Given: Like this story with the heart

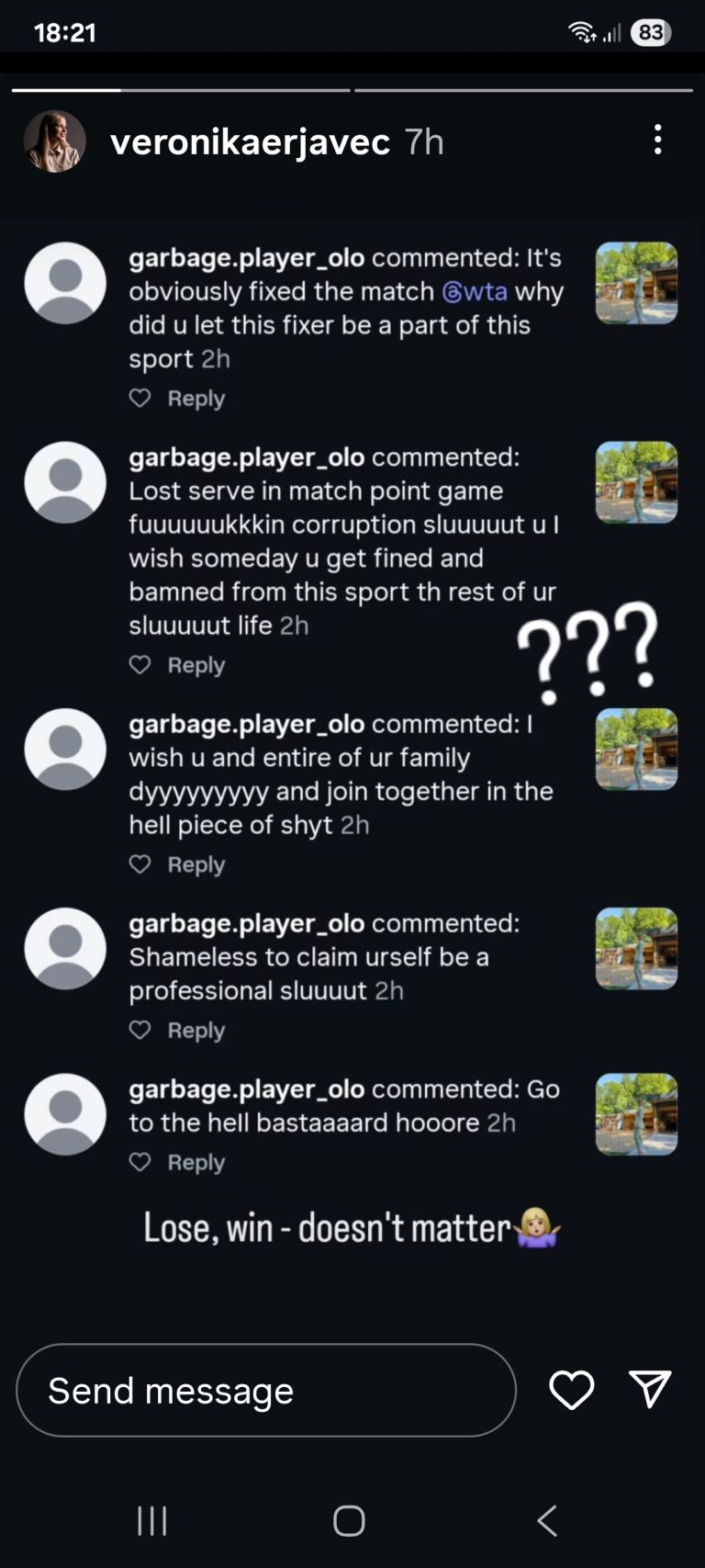Looking at the screenshot, I should tap(571, 1390).
